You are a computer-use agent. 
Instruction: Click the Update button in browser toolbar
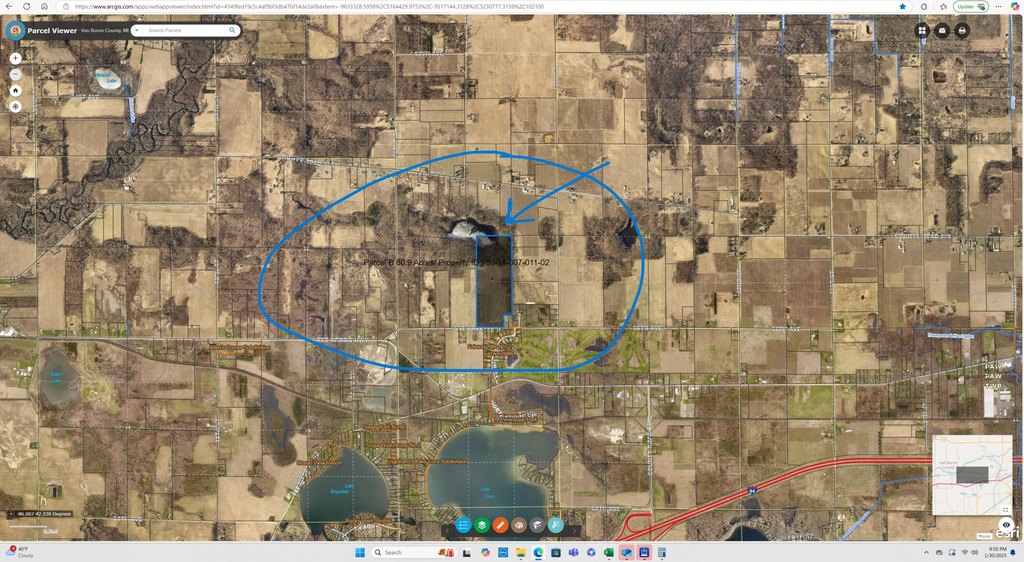click(x=971, y=6)
